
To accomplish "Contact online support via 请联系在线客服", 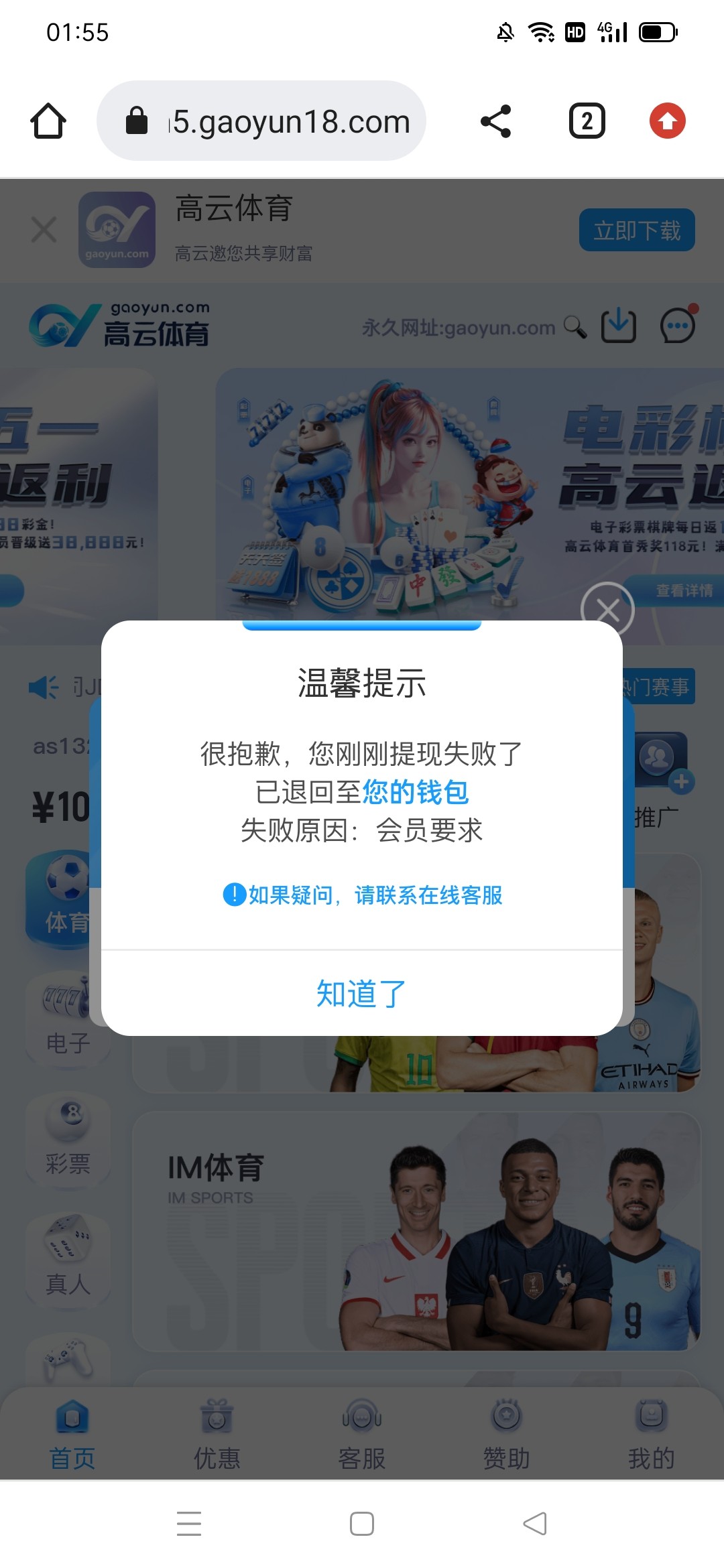I will coord(428,895).
